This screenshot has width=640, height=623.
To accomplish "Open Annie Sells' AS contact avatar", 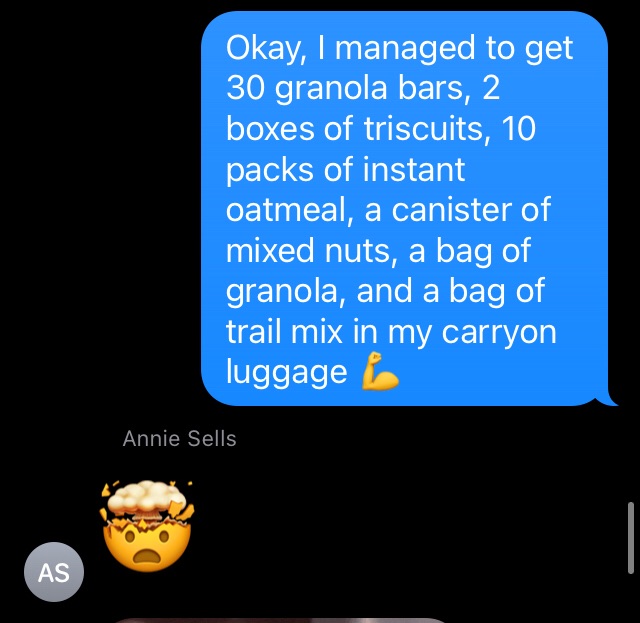I will coord(54,573).
